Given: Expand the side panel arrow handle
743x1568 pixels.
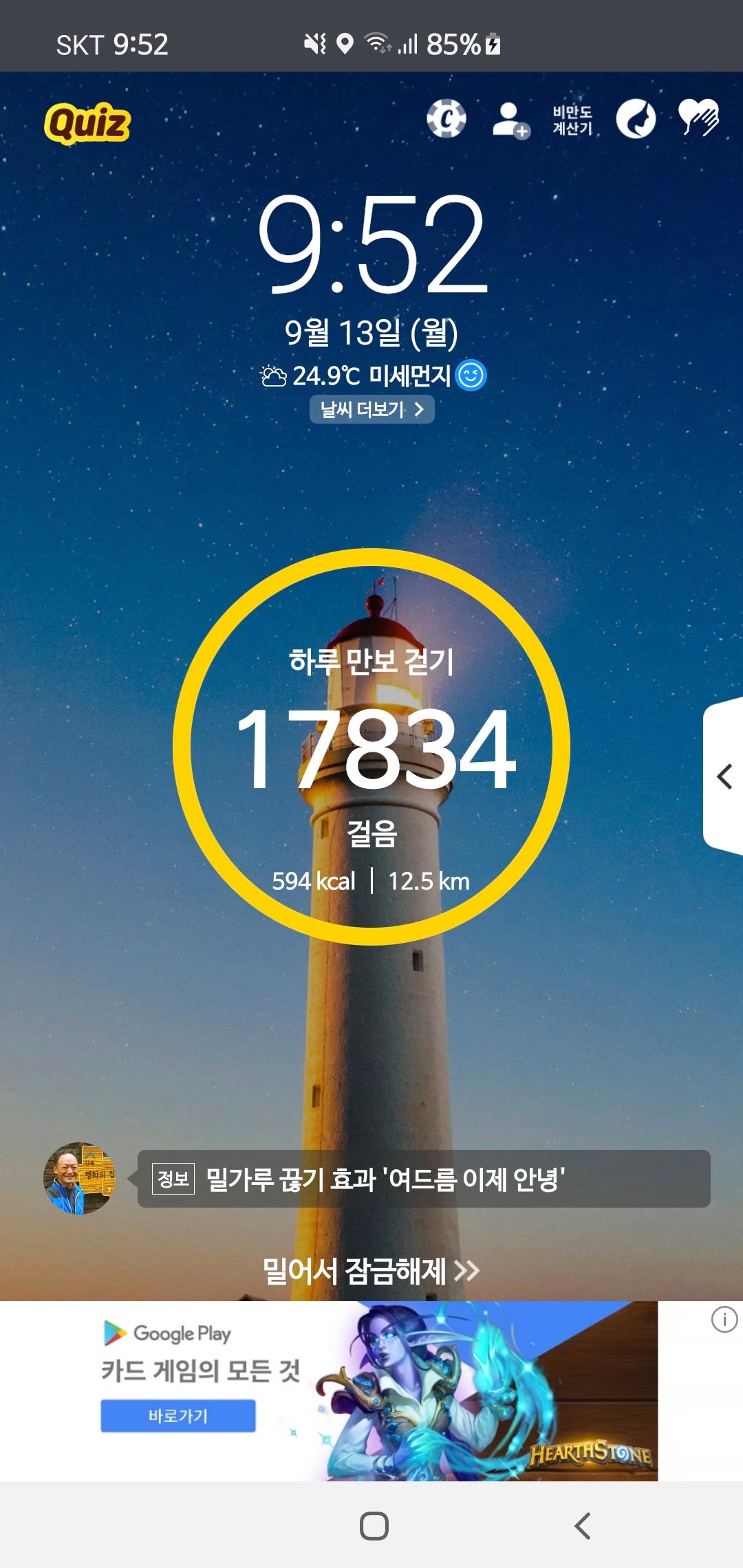Looking at the screenshot, I should (724, 776).
